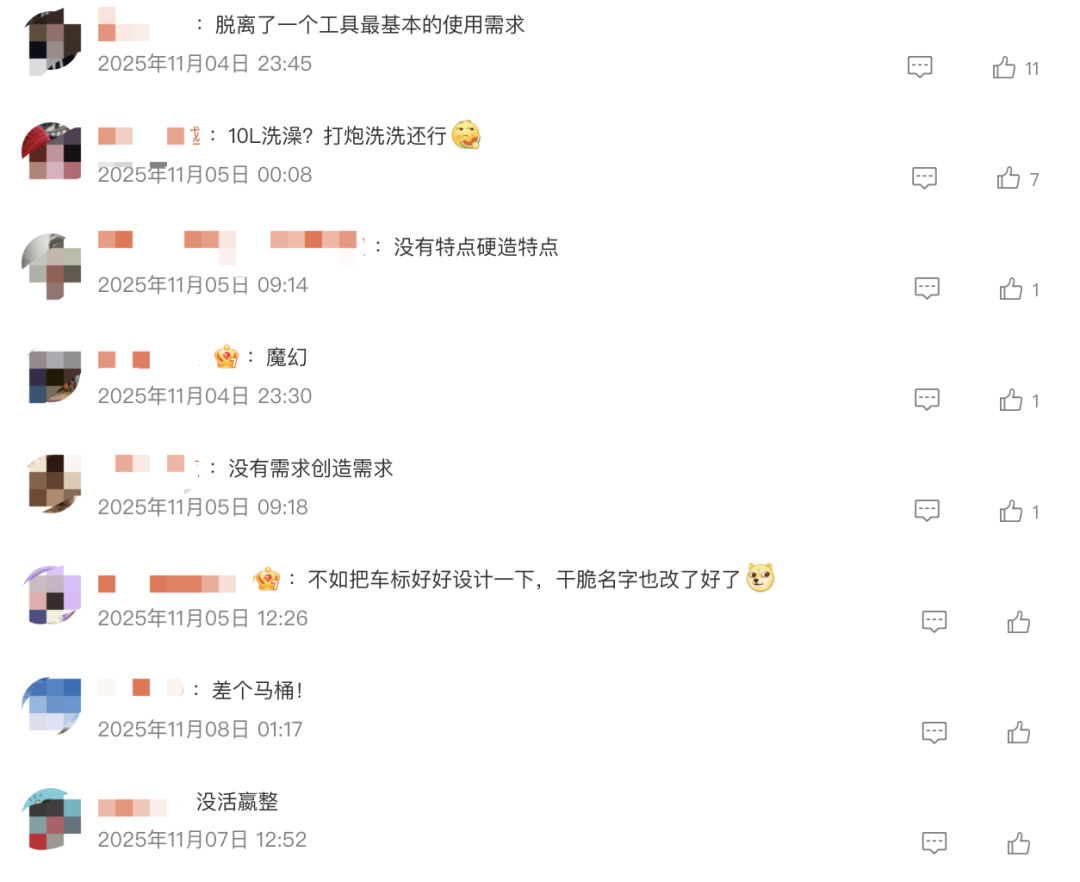Like the 没有特点硬造特点 comment
1080x882 pixels.
(1011, 290)
